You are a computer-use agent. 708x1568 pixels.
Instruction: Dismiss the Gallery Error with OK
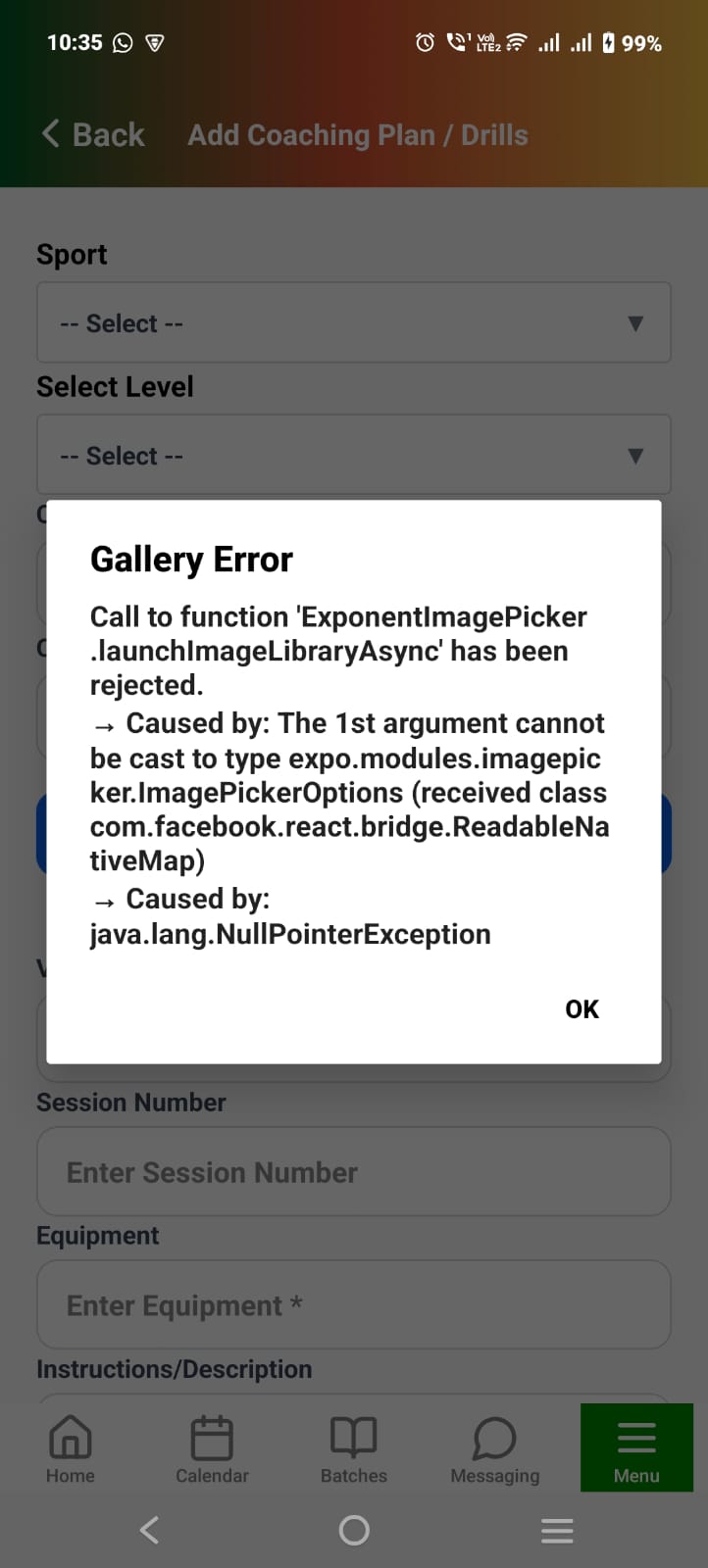pyautogui.click(x=582, y=1009)
